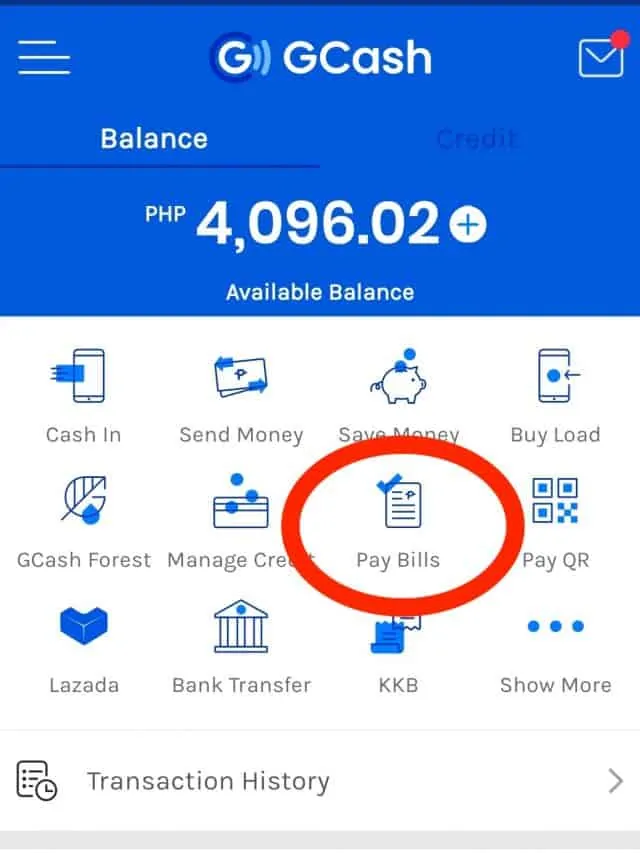Open Transaction History
The image size is (640, 853).
320,781
